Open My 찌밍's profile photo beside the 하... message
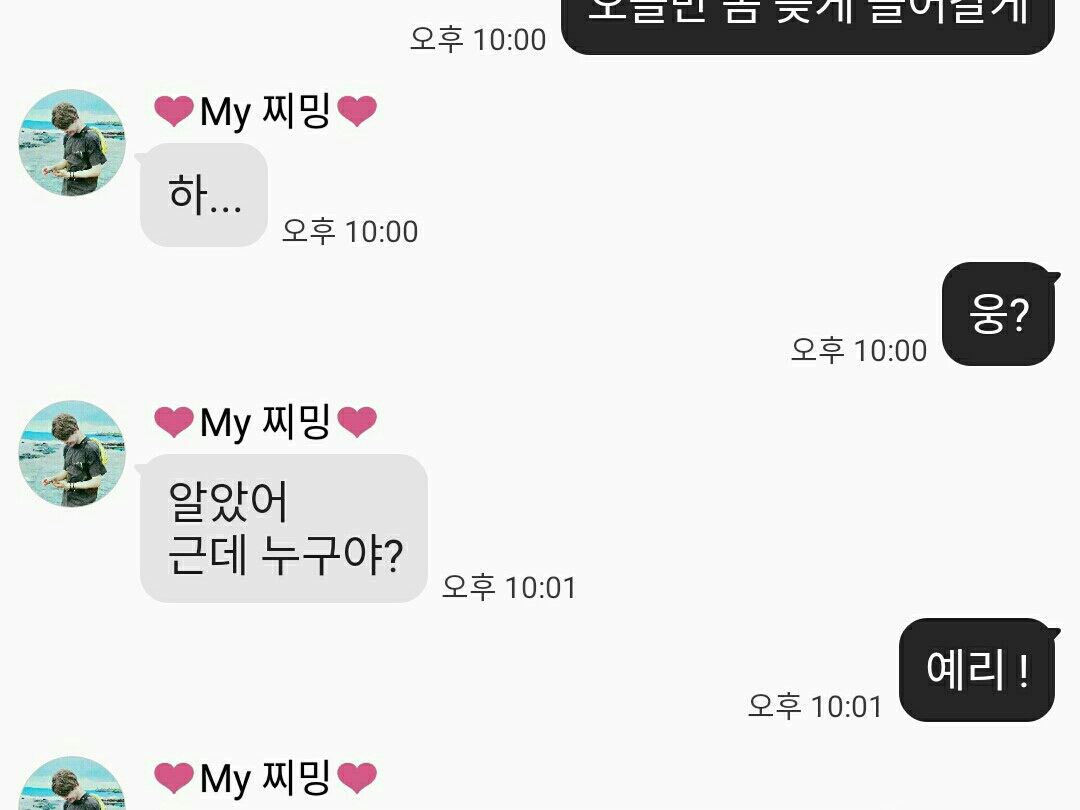The height and width of the screenshot is (810, 1080). point(72,143)
